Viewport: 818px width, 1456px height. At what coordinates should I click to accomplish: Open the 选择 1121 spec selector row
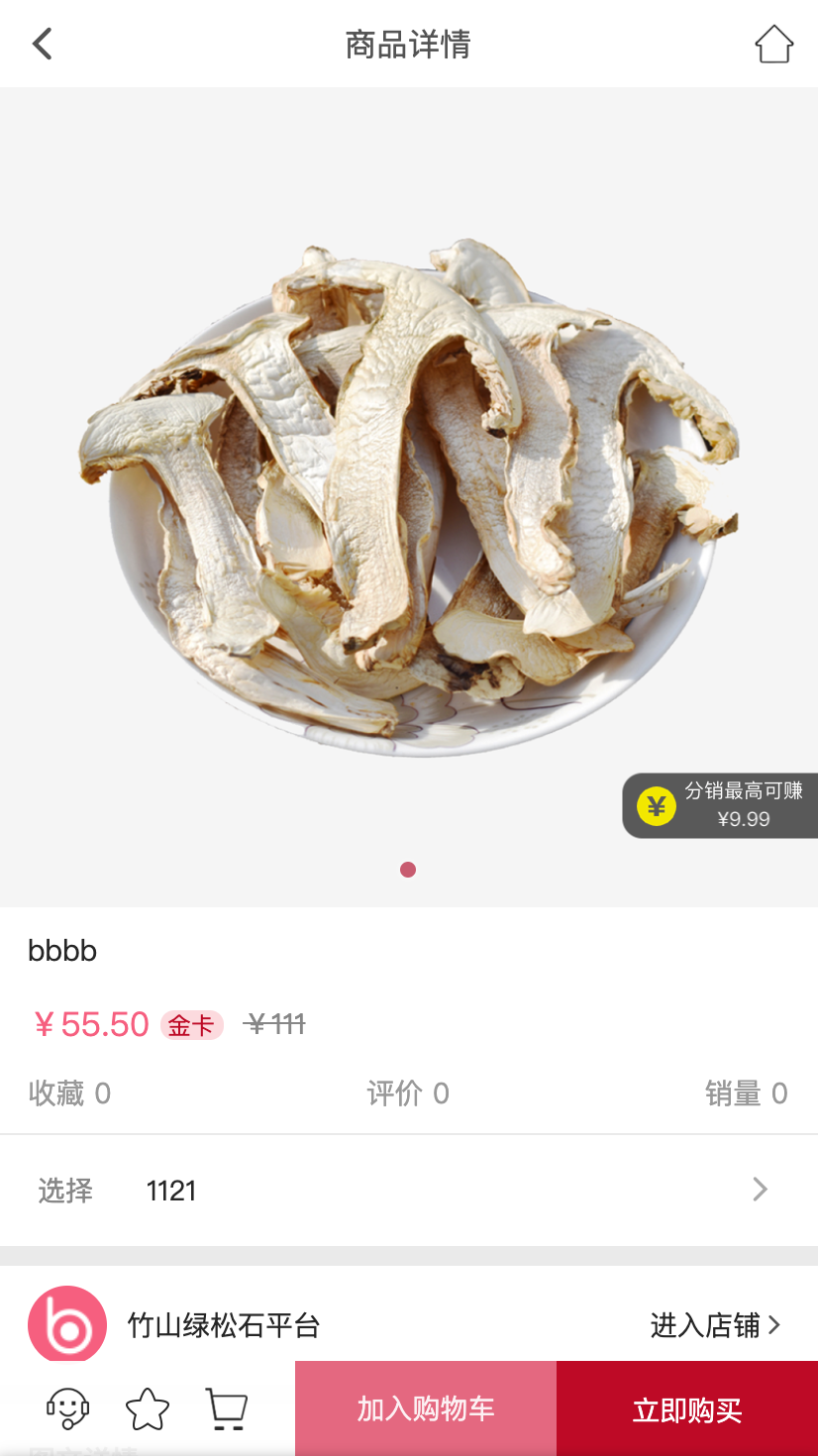click(x=408, y=1190)
